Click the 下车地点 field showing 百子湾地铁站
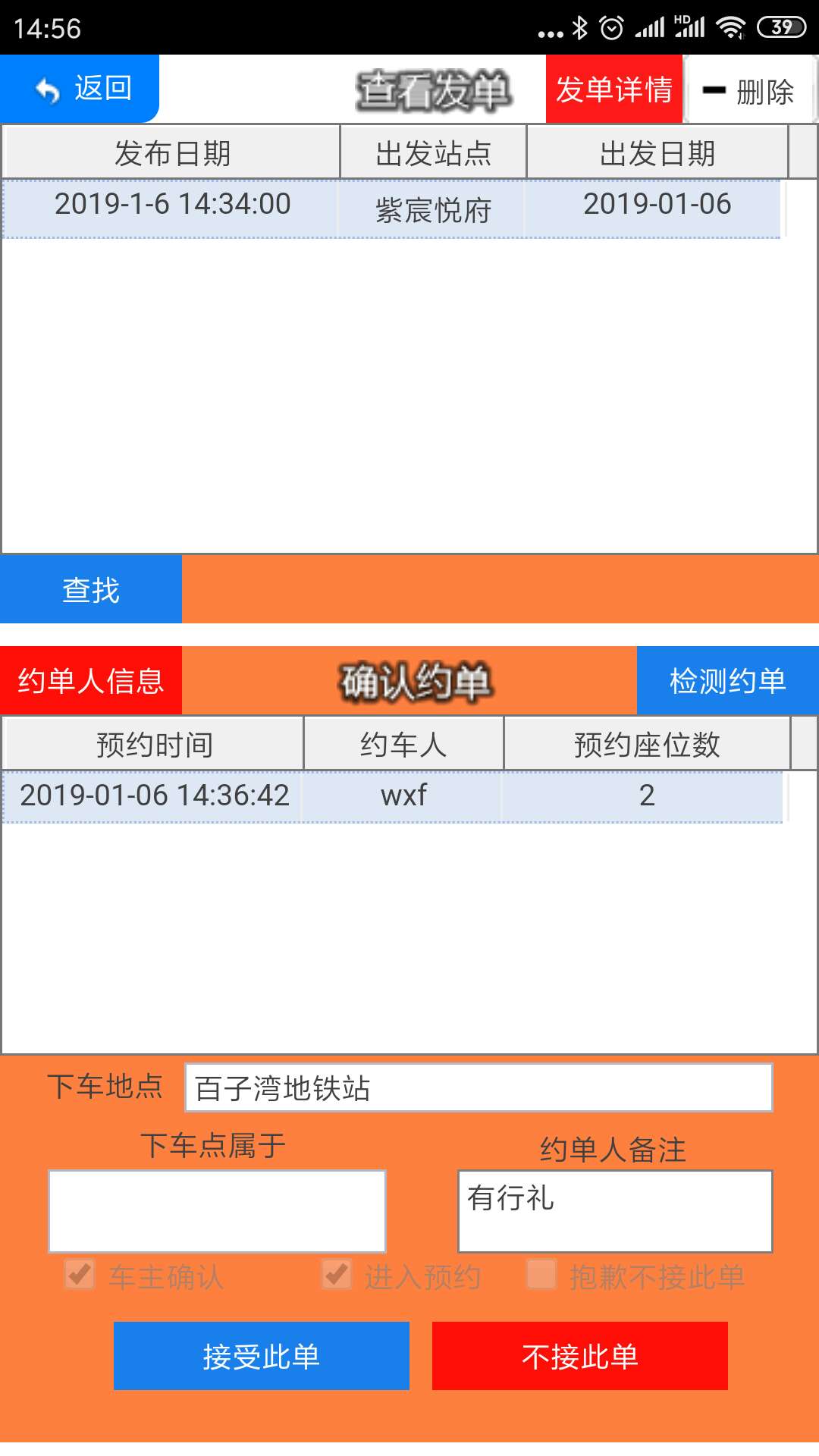819x1456 pixels. click(x=478, y=1087)
